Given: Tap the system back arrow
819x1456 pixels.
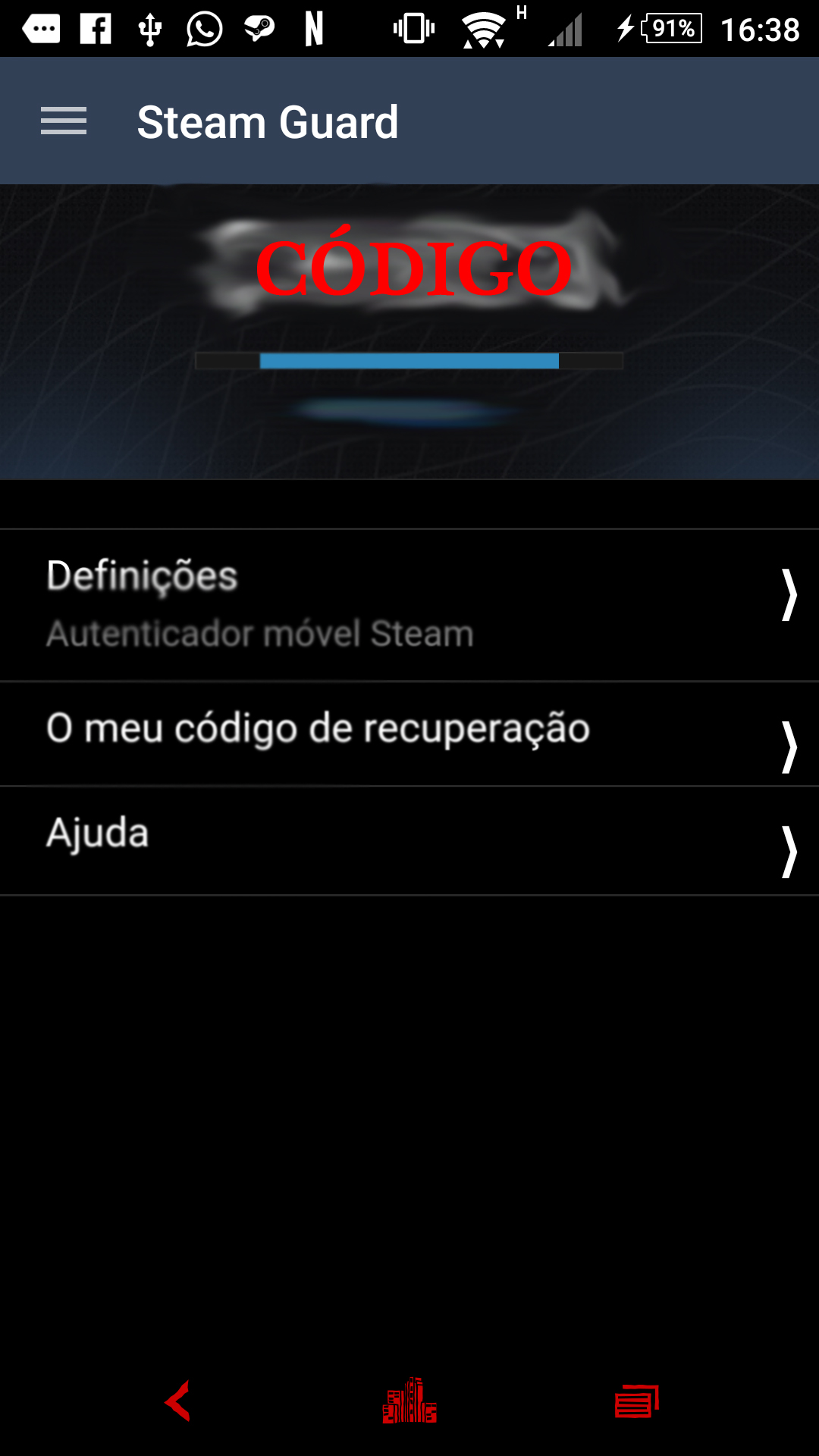Looking at the screenshot, I should tap(178, 1401).
